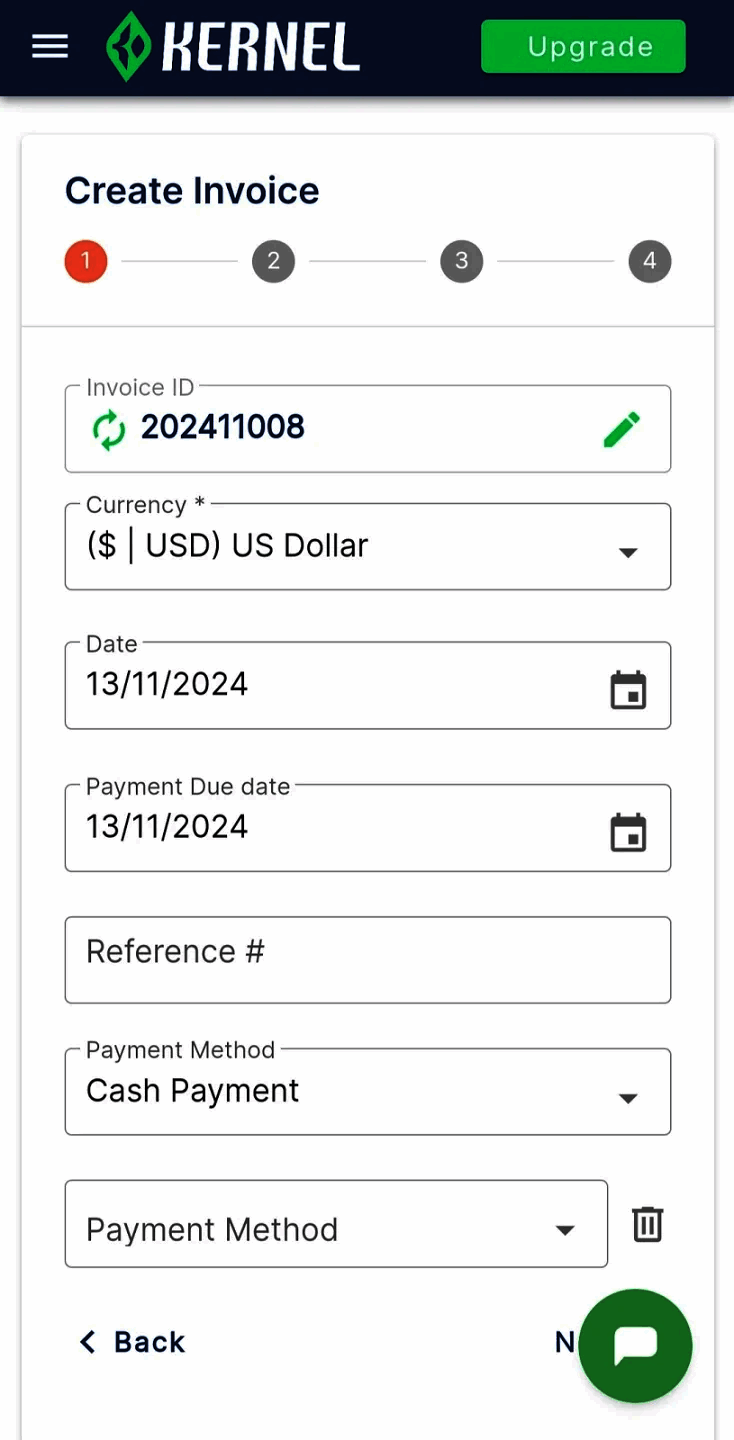Open calendar for Payment Due date
This screenshot has width=734, height=1440.
coord(628,832)
